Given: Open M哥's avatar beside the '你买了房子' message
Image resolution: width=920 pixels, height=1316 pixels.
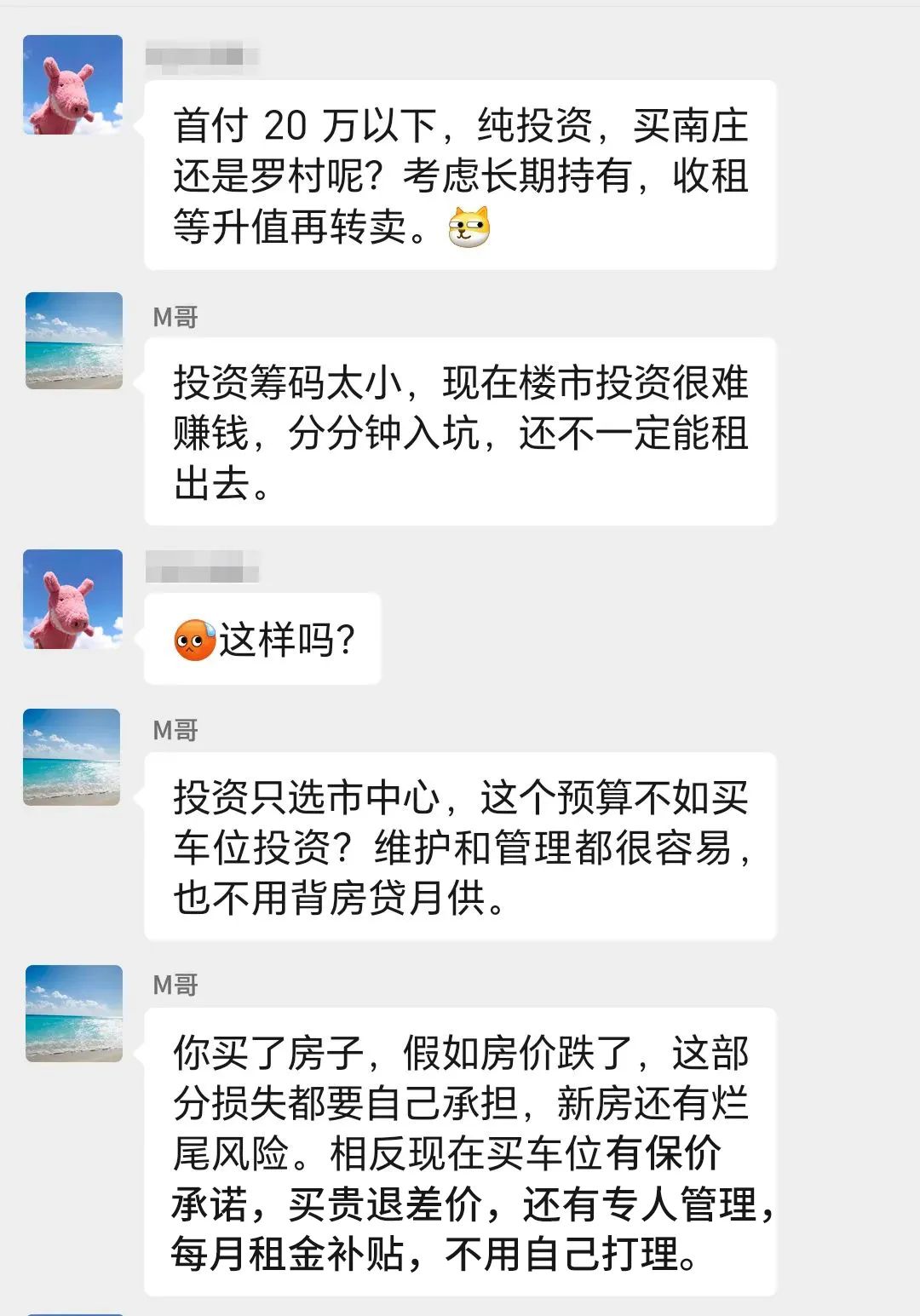Looking at the screenshot, I should point(73,1013).
